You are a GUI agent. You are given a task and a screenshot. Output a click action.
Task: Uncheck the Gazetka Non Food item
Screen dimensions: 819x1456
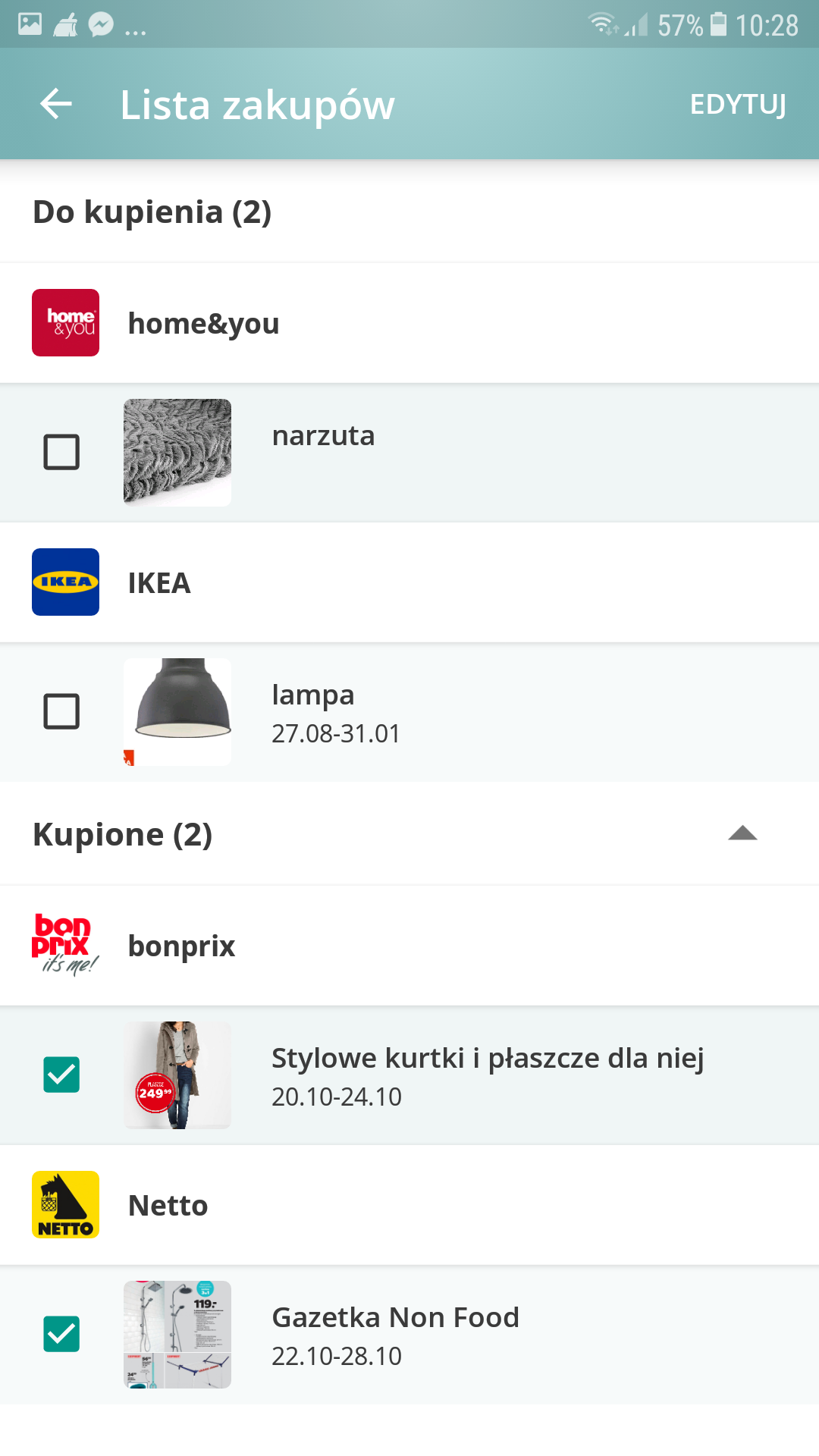[x=61, y=1334]
